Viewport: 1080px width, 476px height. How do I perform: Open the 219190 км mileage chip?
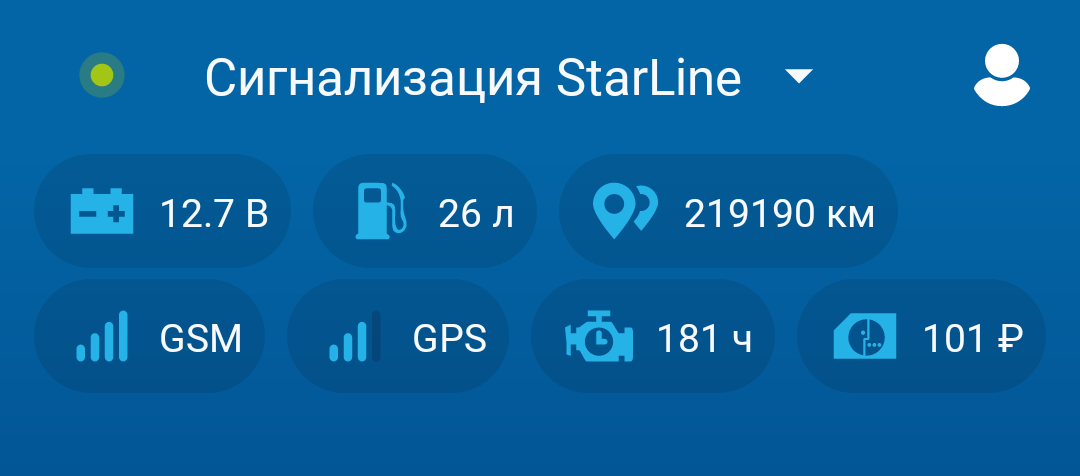728,213
